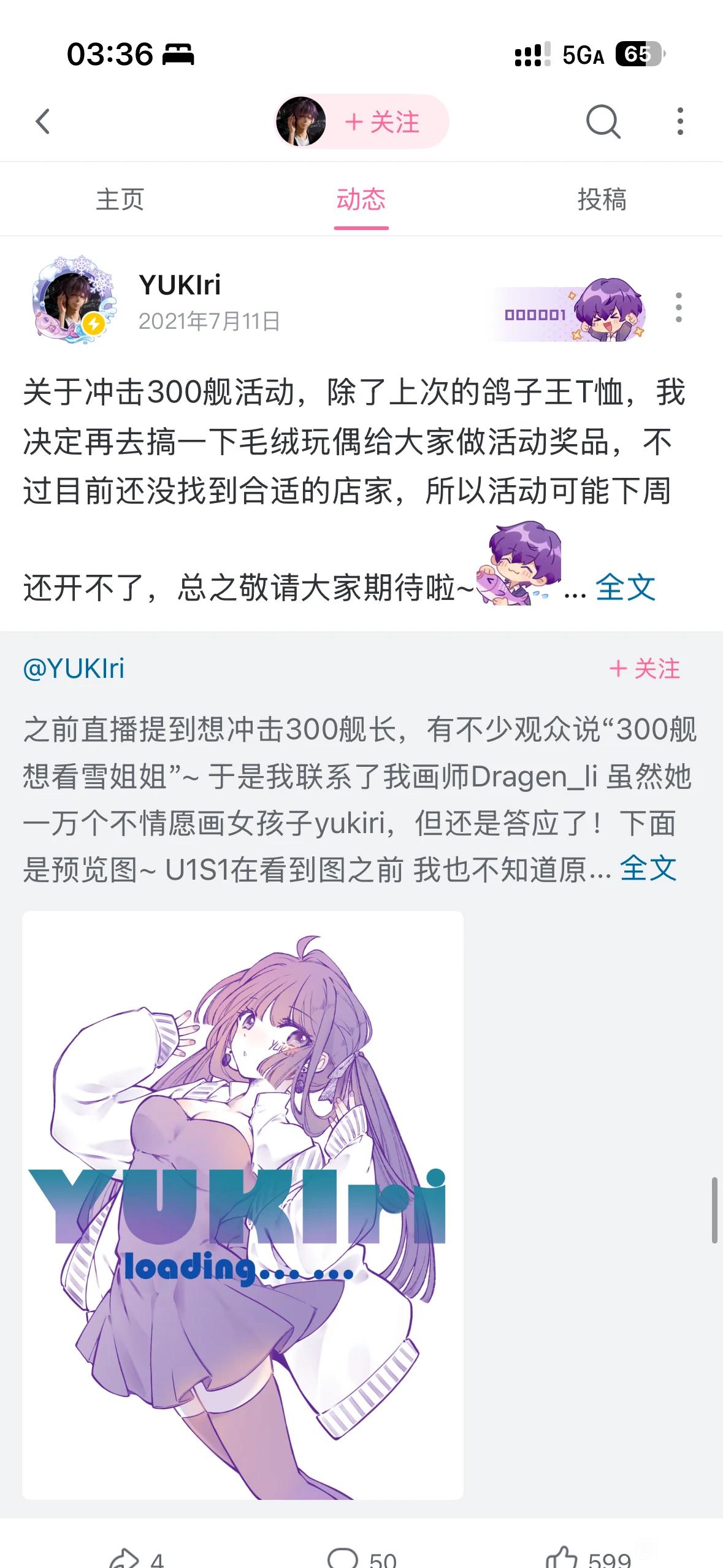Switch to the 投稿 tab
Image resolution: width=723 pixels, height=1568 pixels.
pos(602,200)
